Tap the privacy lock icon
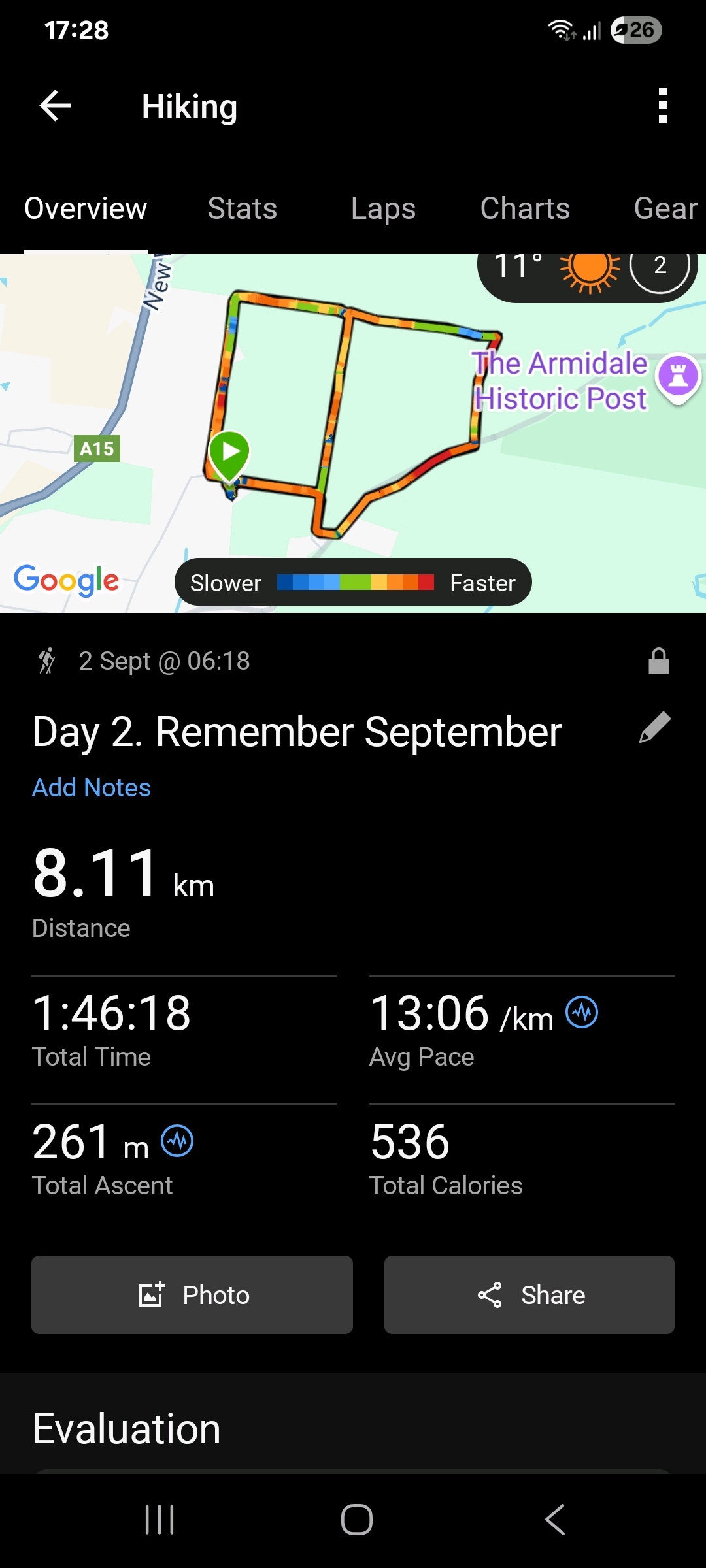Viewport: 706px width, 1568px height. pyautogui.click(x=659, y=661)
